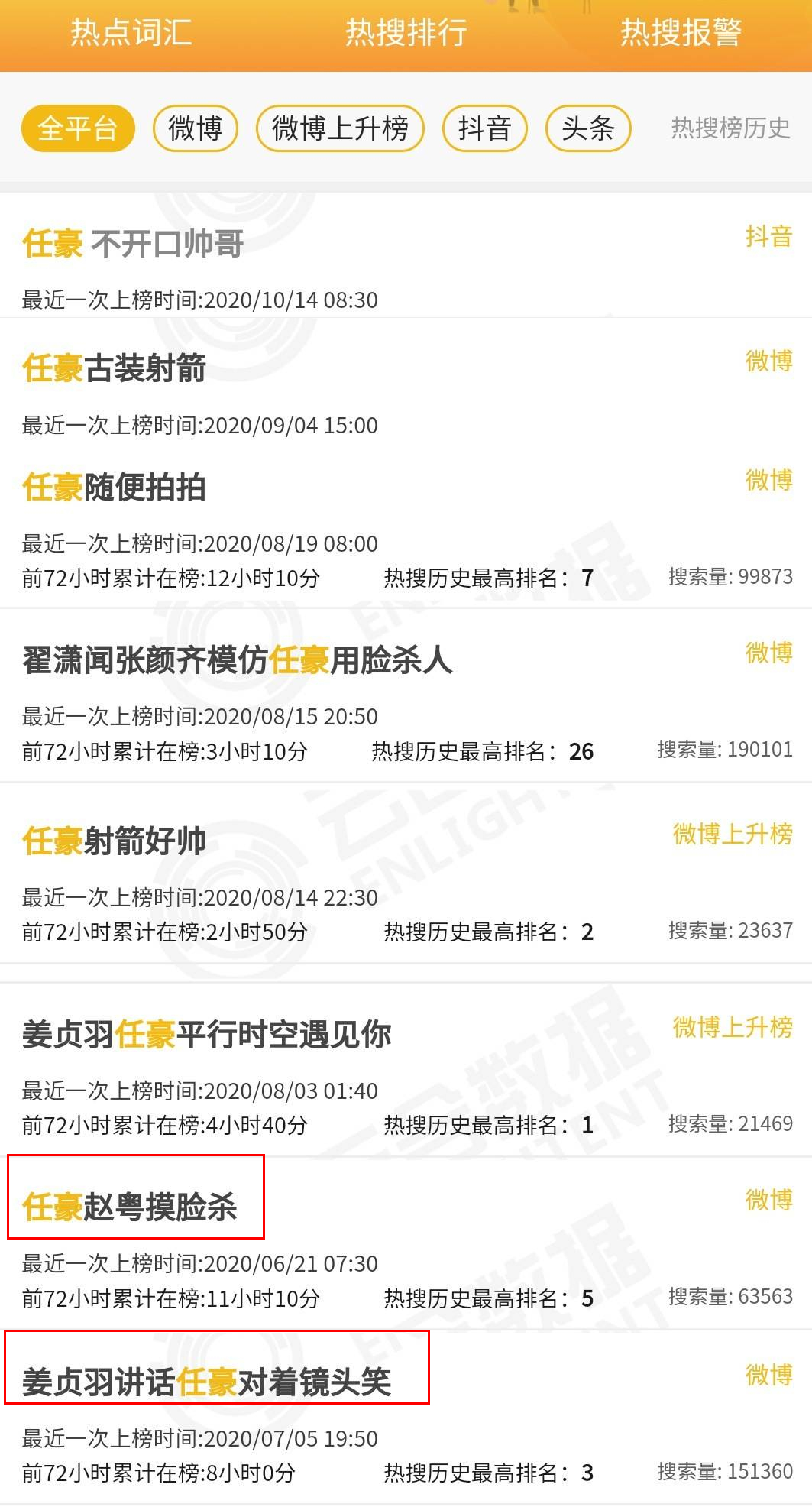Filter hot searches by 抖音
This screenshot has height=1507, width=812.
point(484,128)
